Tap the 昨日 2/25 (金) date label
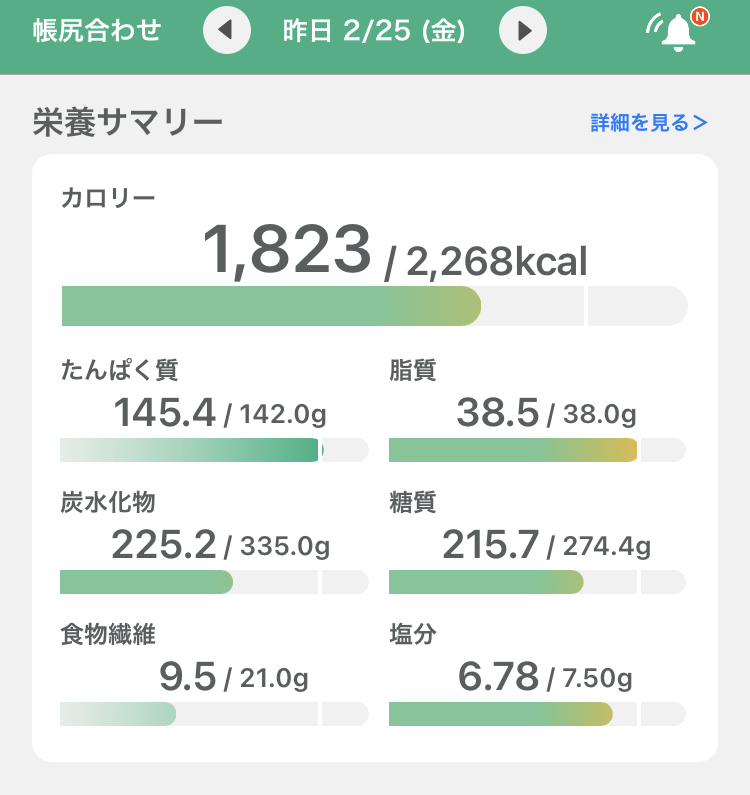This screenshot has height=795, width=750. 374,31
